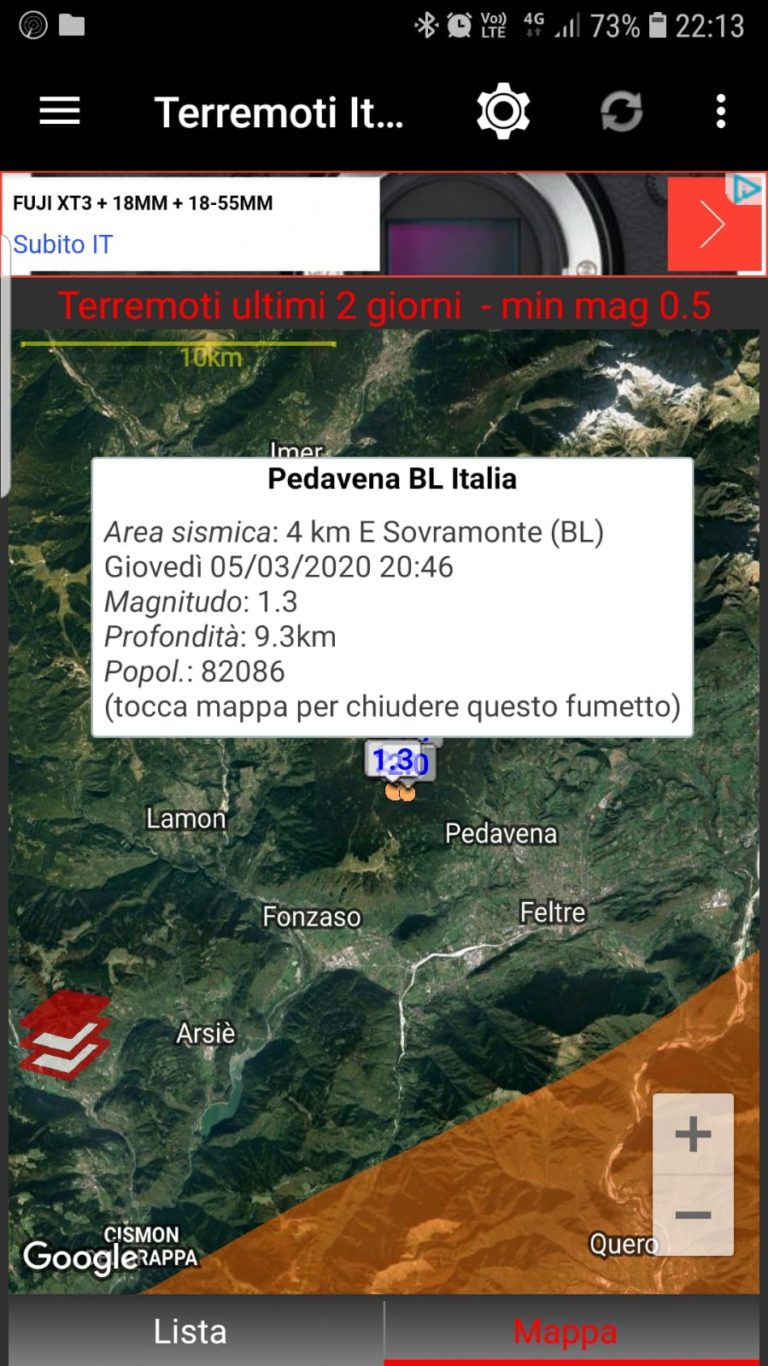Open the settings gear
This screenshot has width=768, height=1366.
[x=503, y=111]
